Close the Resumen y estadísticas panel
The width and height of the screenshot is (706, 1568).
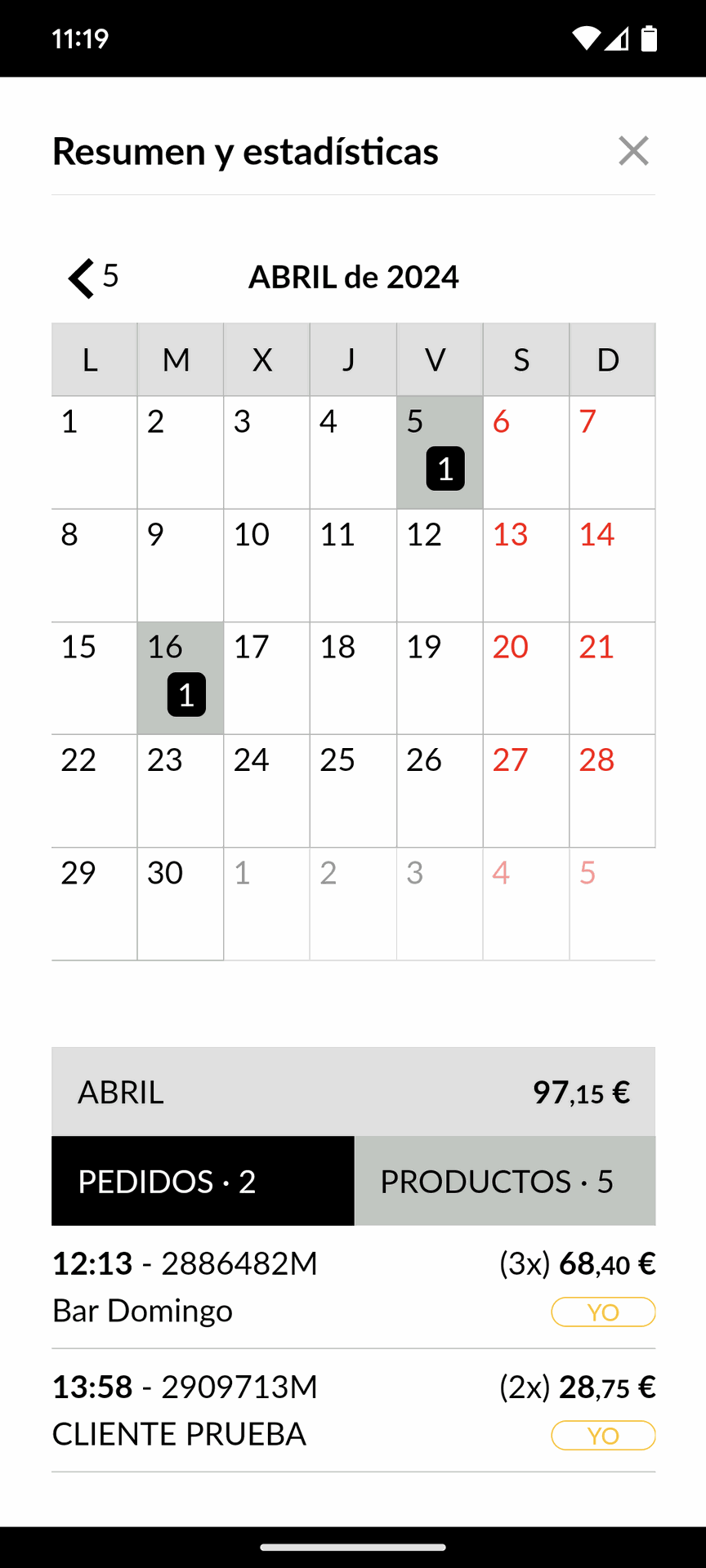(x=633, y=151)
